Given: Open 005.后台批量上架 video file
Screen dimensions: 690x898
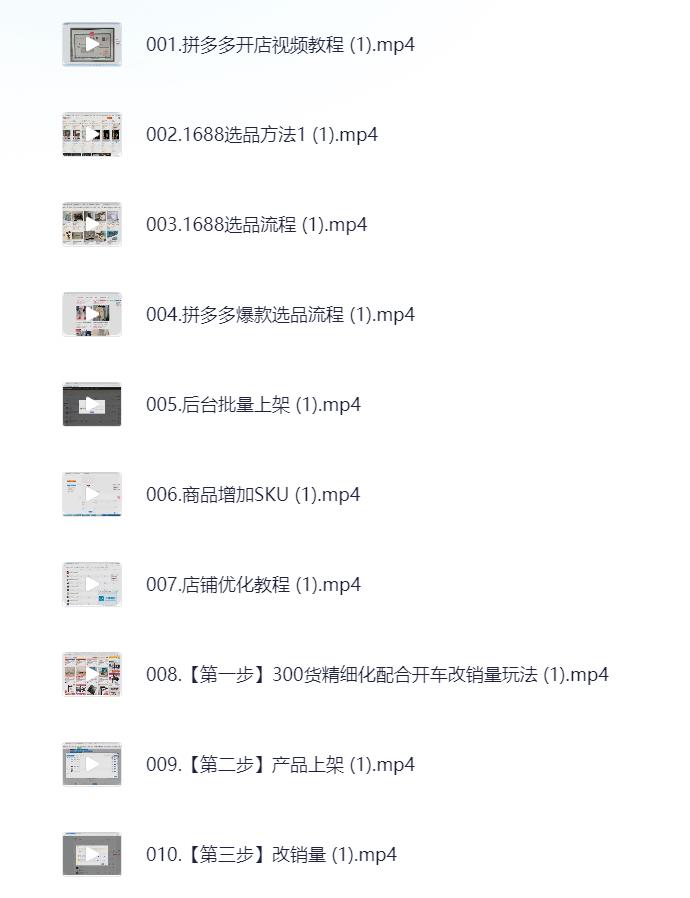Looking at the screenshot, I should [253, 405].
